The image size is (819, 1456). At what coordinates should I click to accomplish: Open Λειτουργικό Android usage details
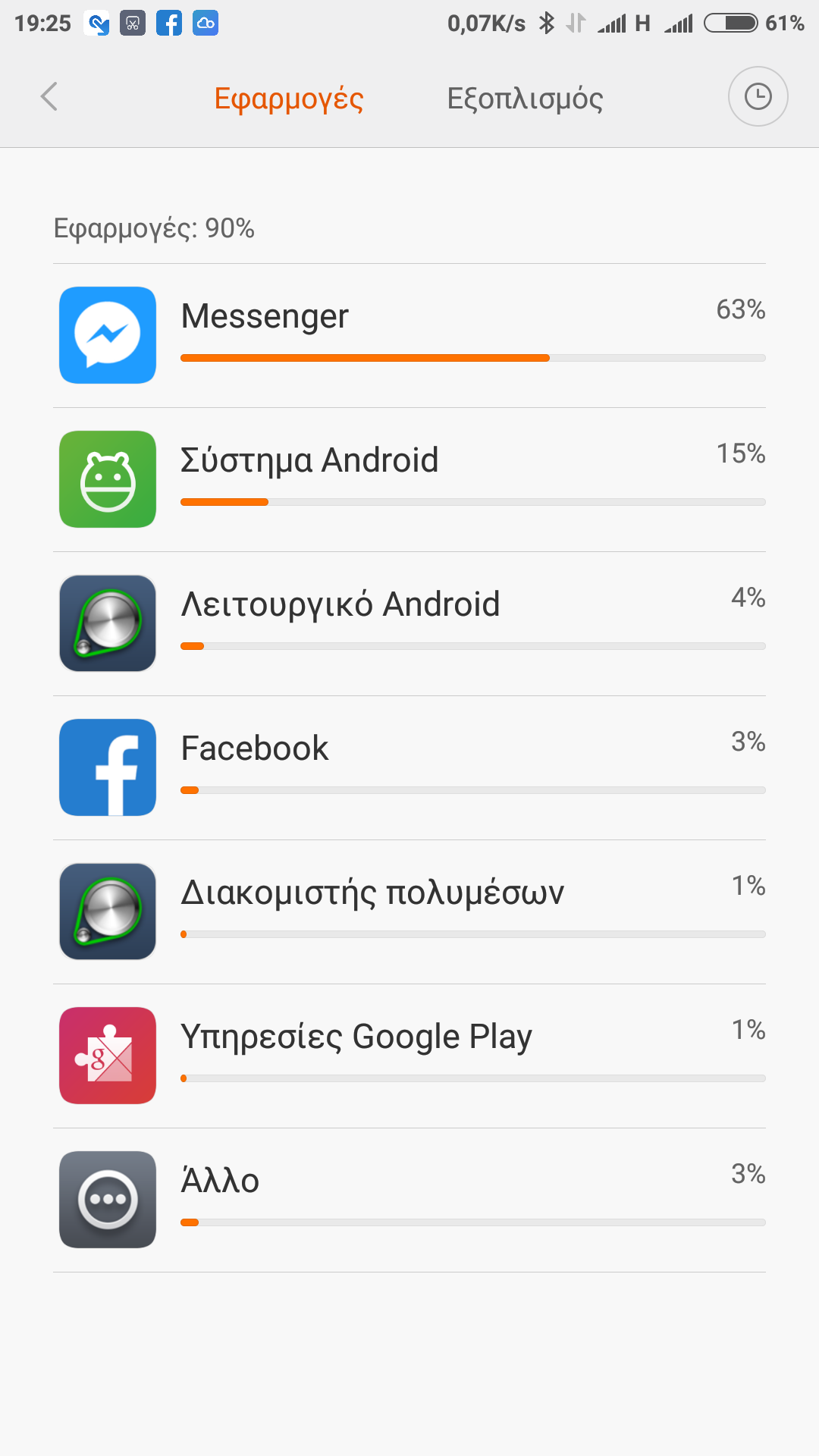click(409, 623)
